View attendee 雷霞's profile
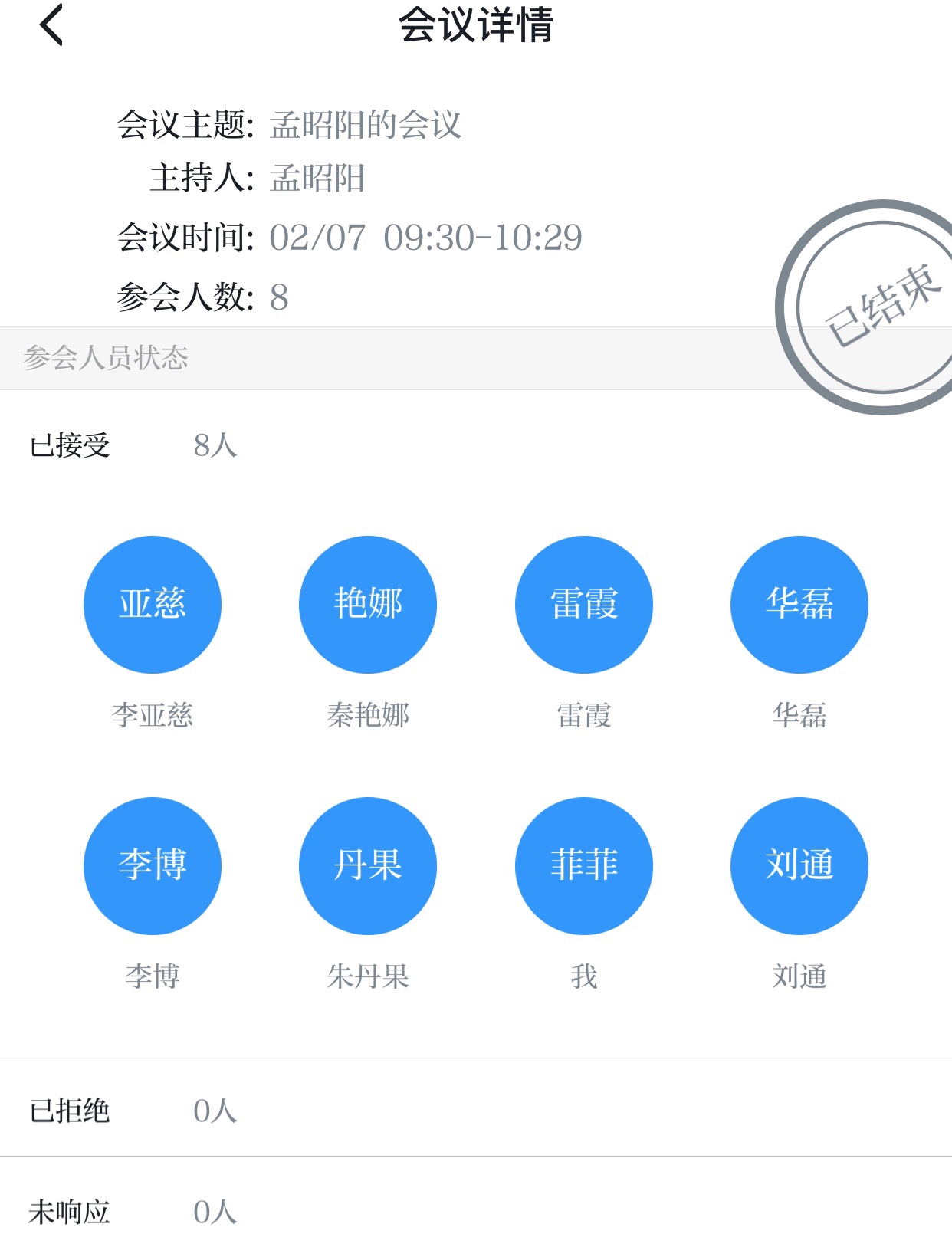This screenshot has height=1247, width=952. click(x=583, y=604)
